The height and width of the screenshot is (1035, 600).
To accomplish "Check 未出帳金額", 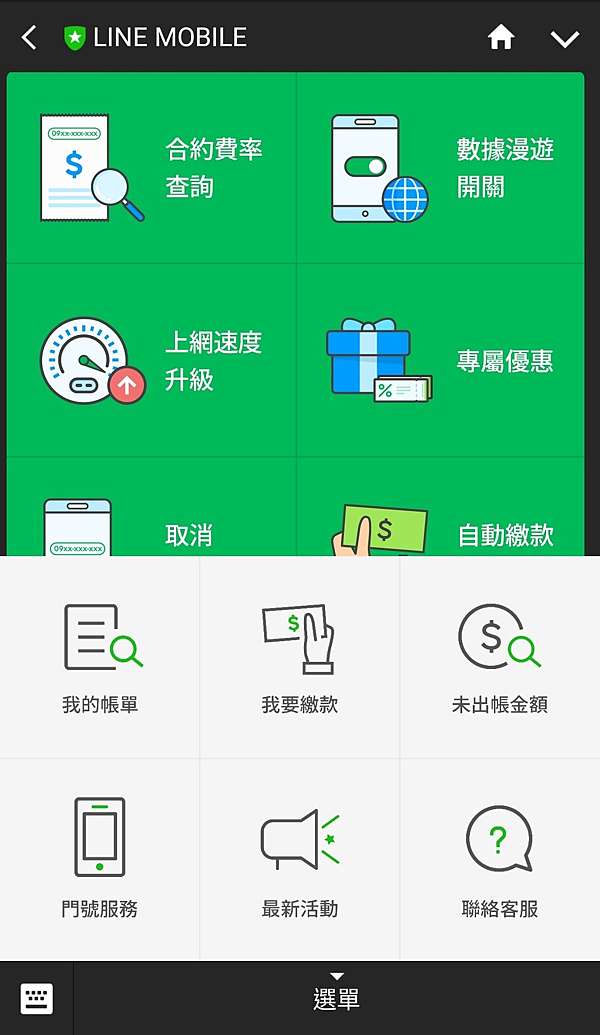I will [500, 657].
